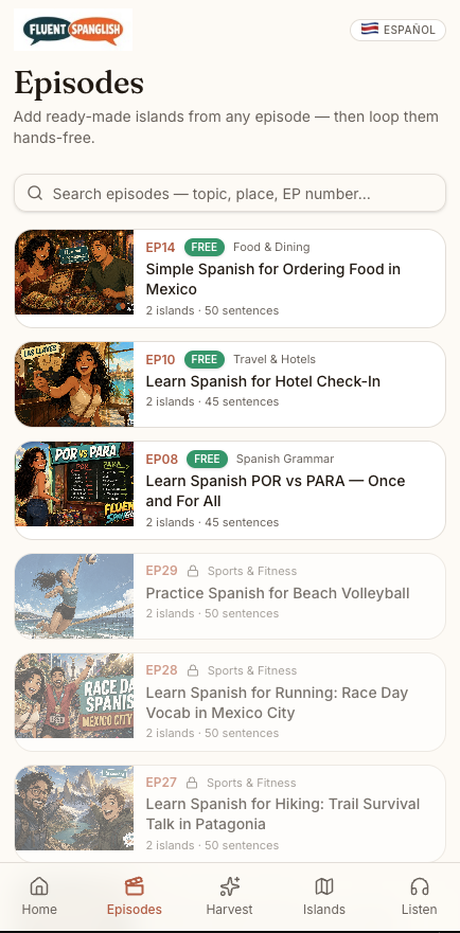Screen dimensions: 460x933
Task: Switch to the Harvest tab
Action: (229, 896)
